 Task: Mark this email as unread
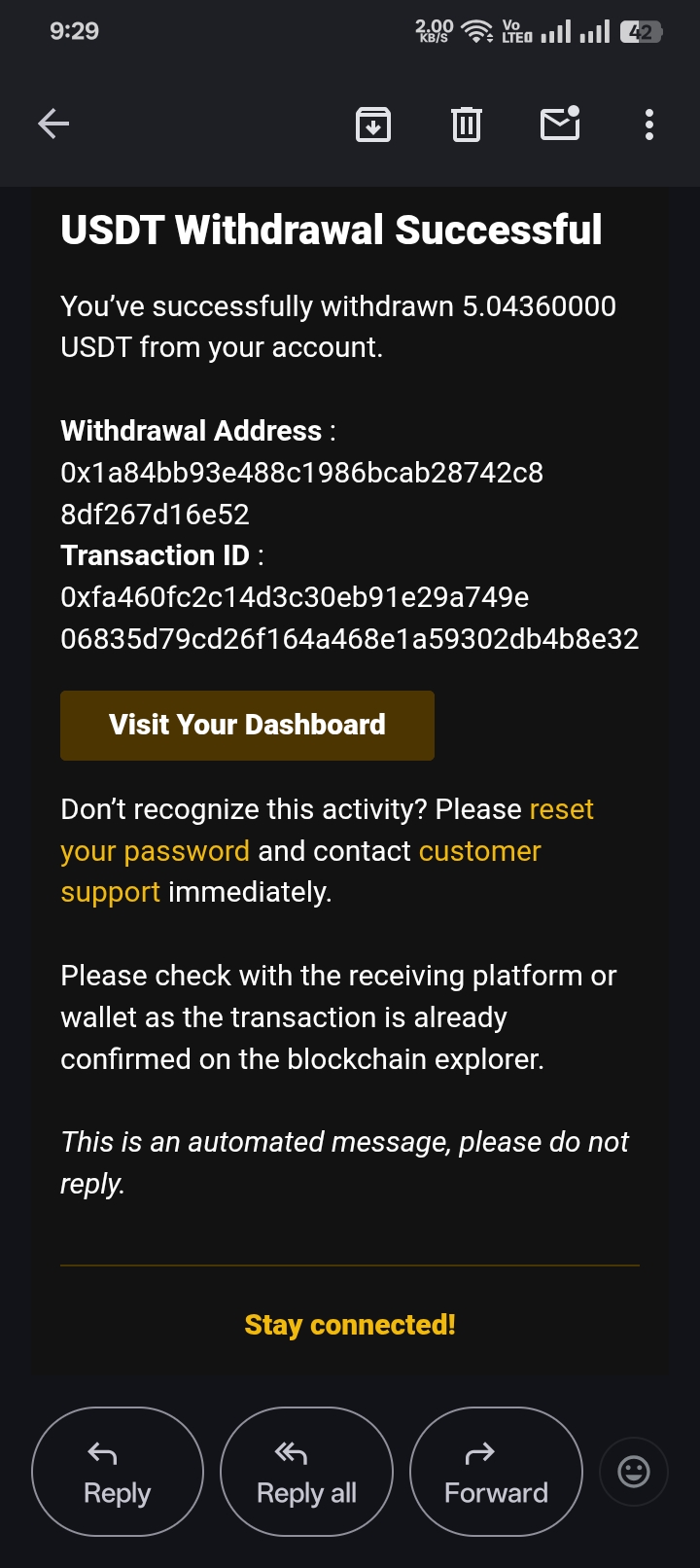tap(560, 124)
